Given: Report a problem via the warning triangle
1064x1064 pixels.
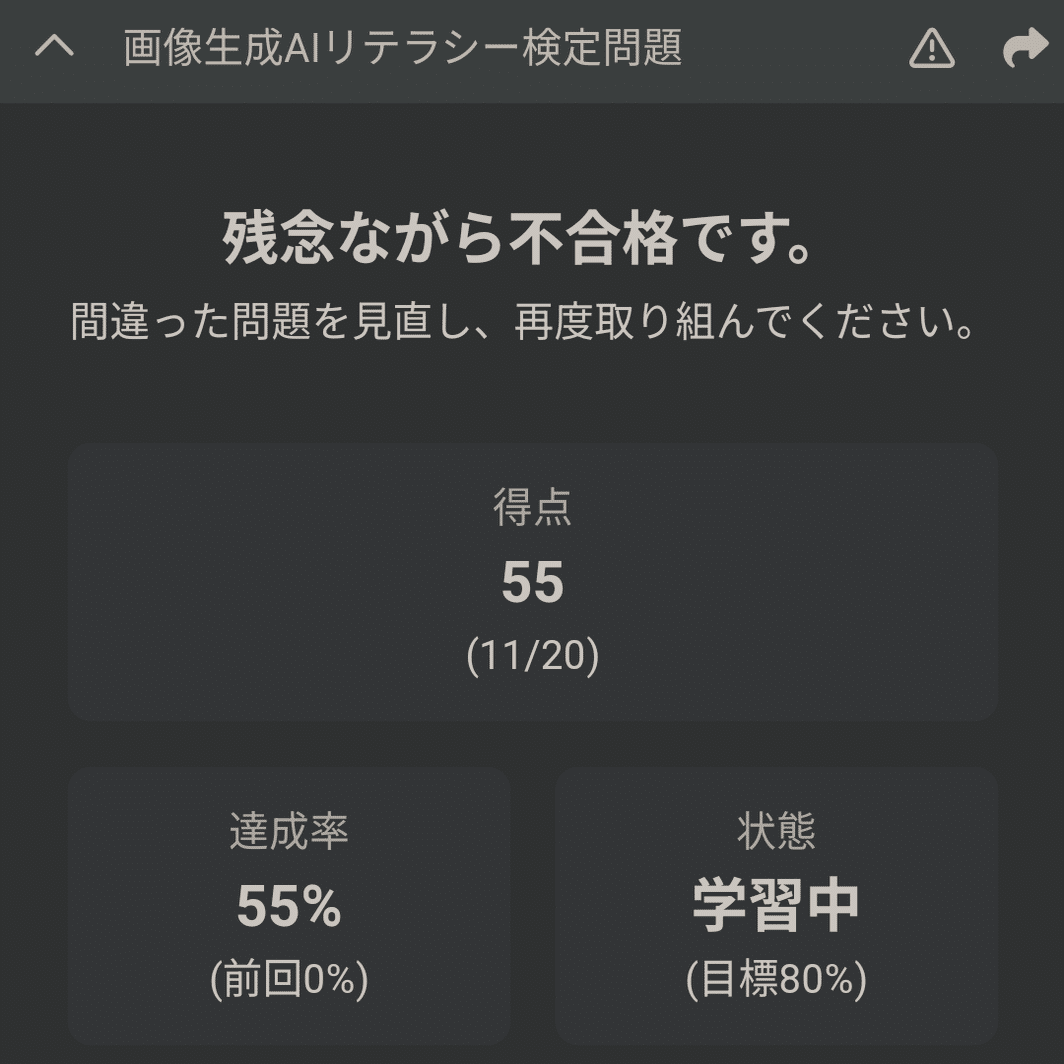Looking at the screenshot, I should tap(931, 48).
